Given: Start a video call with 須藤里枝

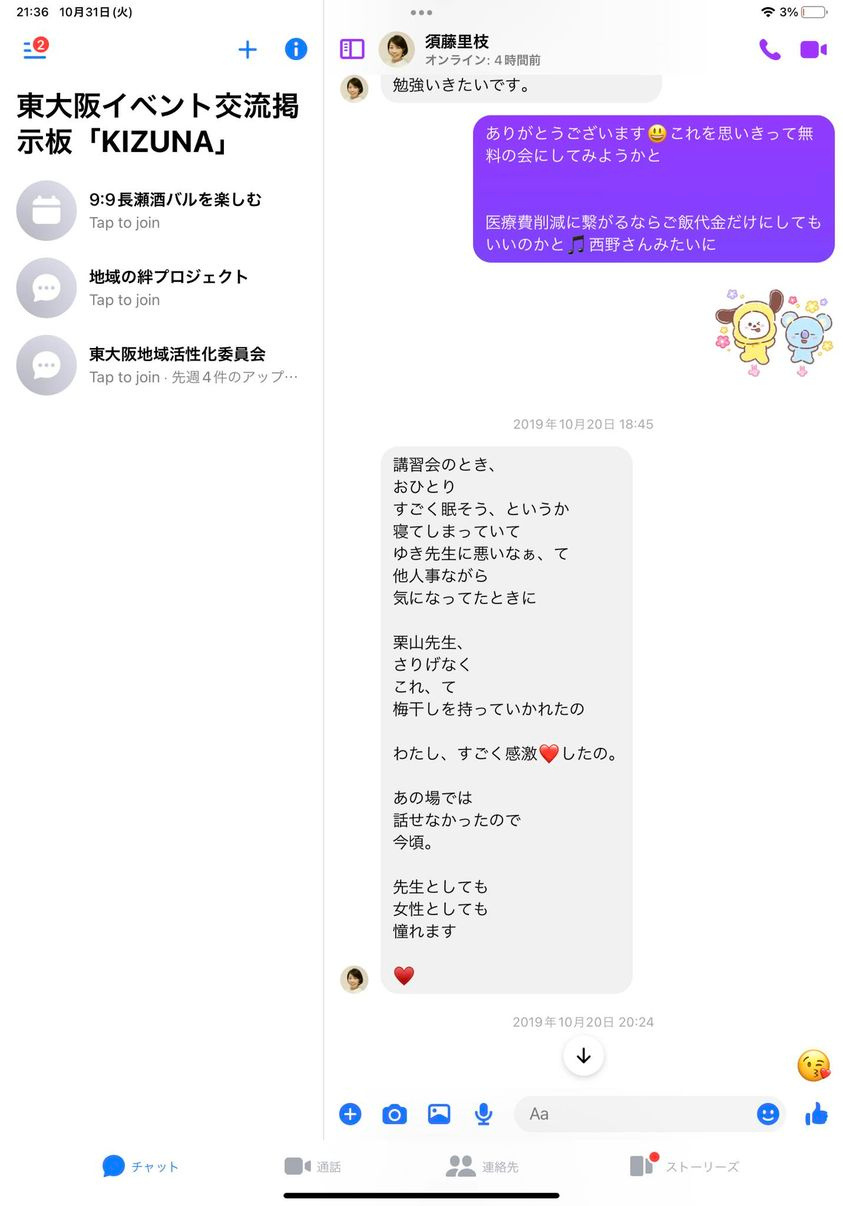Looking at the screenshot, I should tap(813, 49).
